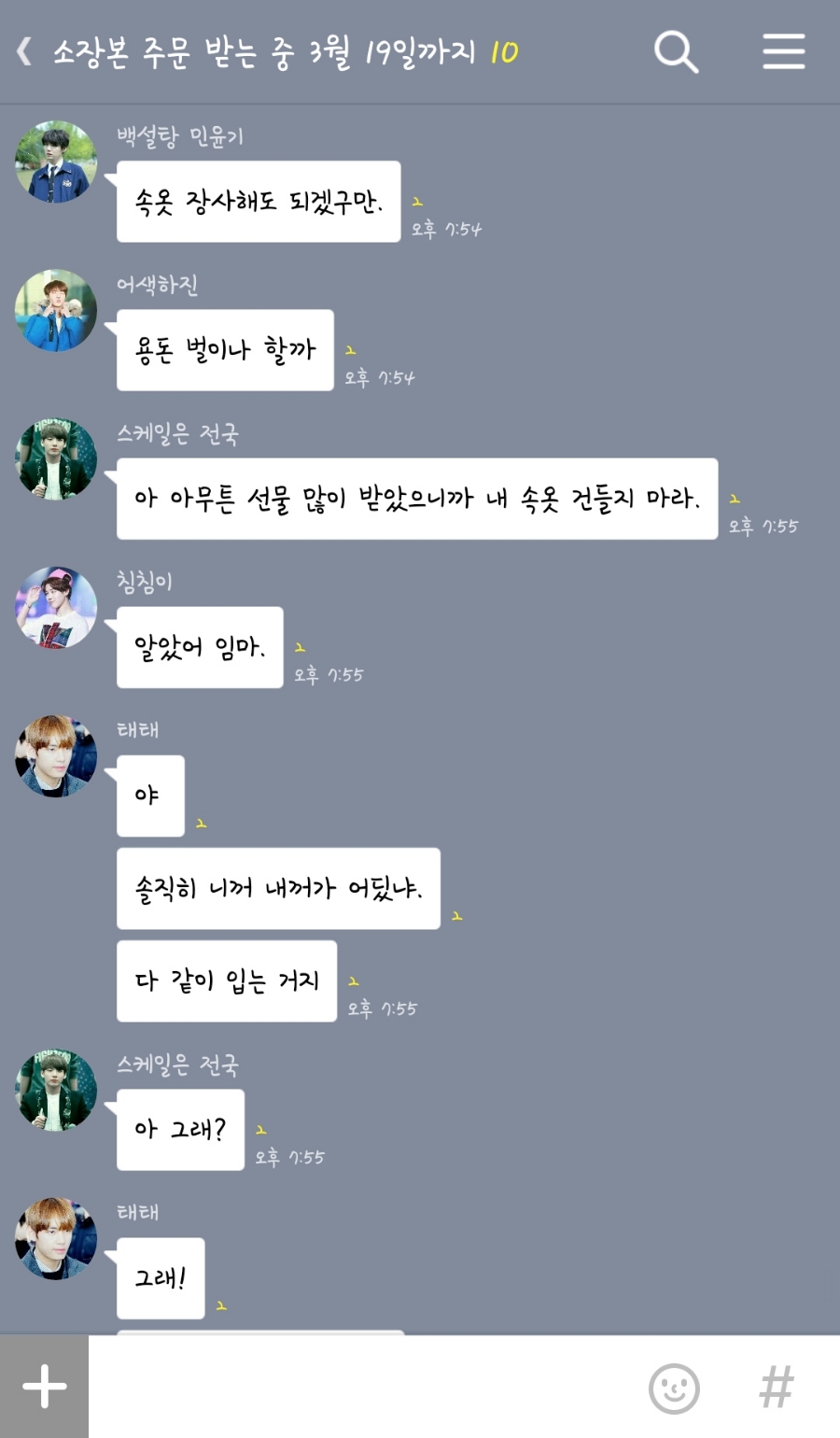The image size is (840, 1438).
Task: View 침침이's profile picture
Action: tap(56, 608)
